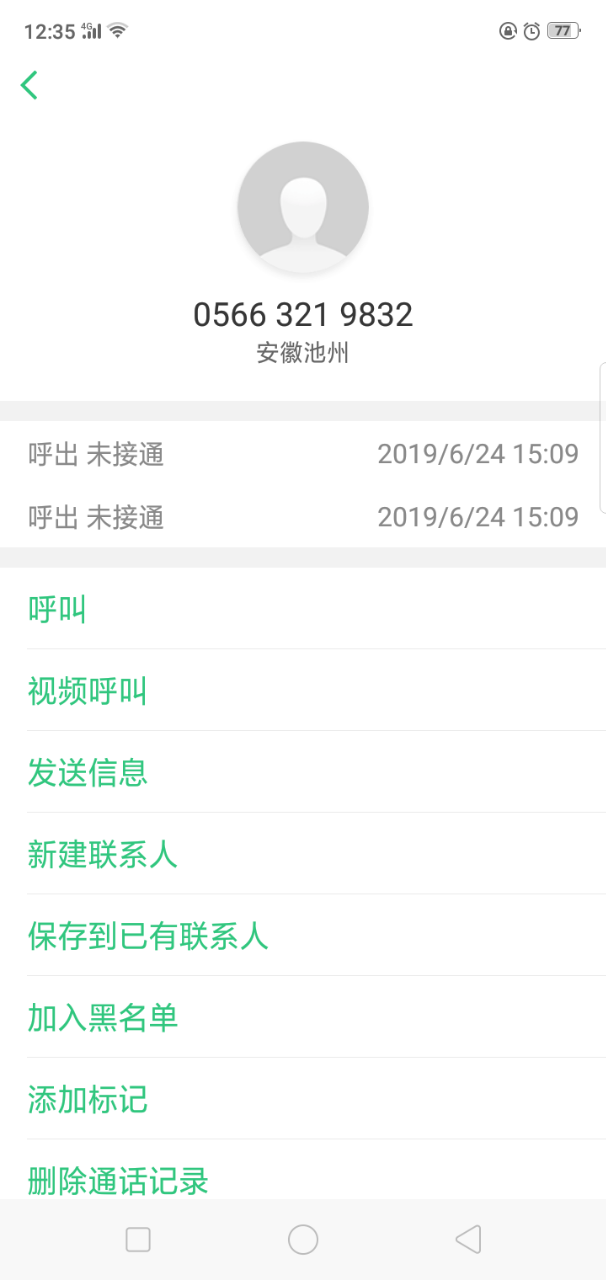This screenshot has width=606, height=1280.
Task: Go back using the green arrow
Action: pyautogui.click(x=29, y=85)
